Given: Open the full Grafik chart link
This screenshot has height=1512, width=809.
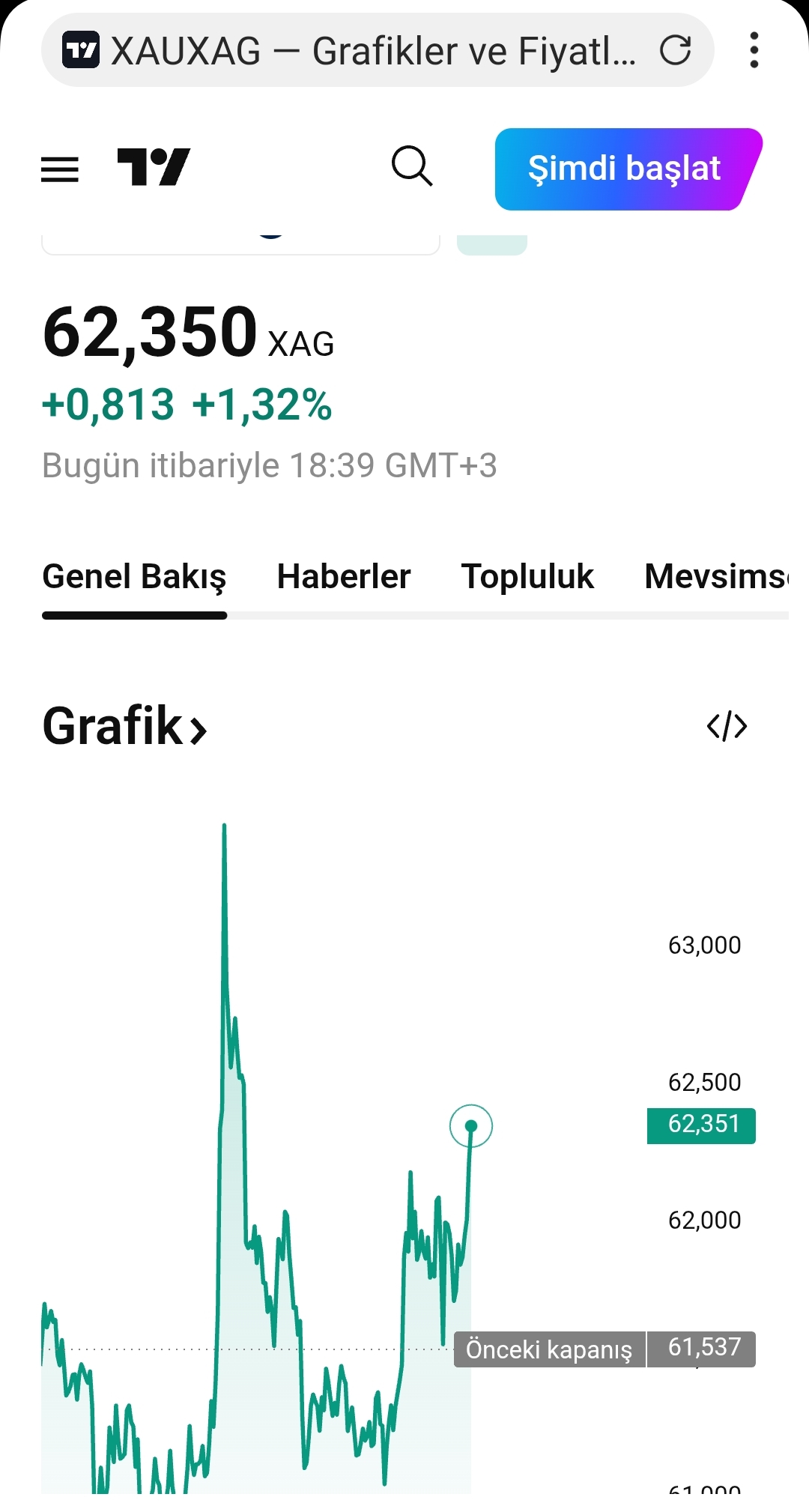Looking at the screenshot, I should [124, 726].
